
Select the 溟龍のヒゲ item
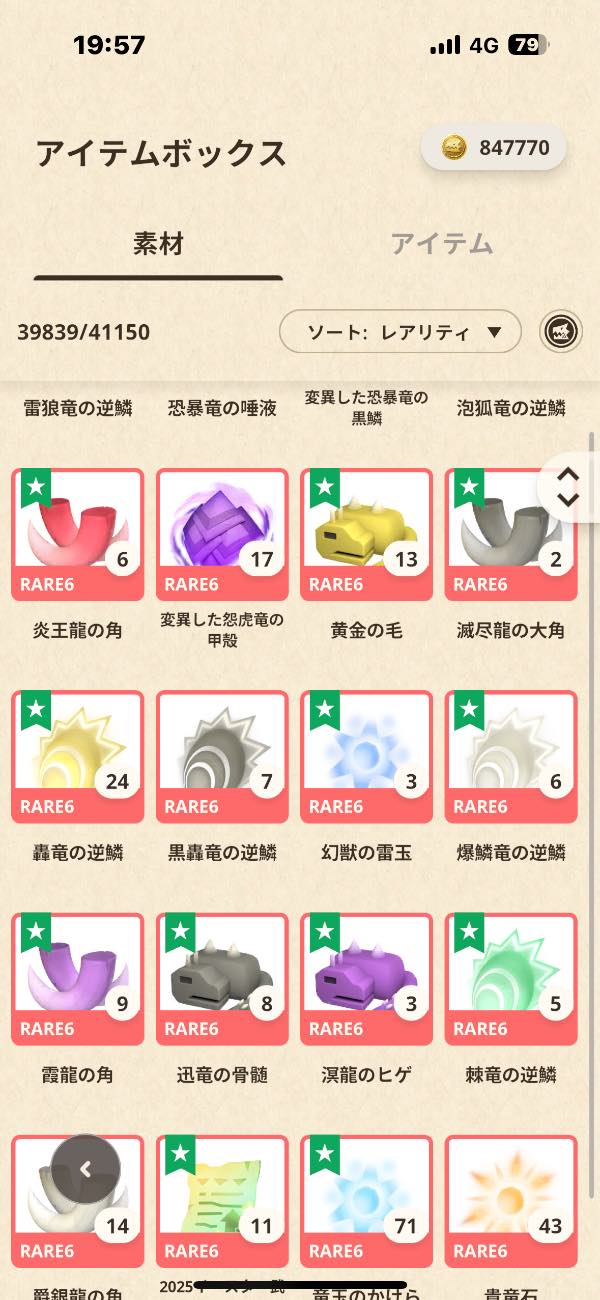pyautogui.click(x=366, y=980)
